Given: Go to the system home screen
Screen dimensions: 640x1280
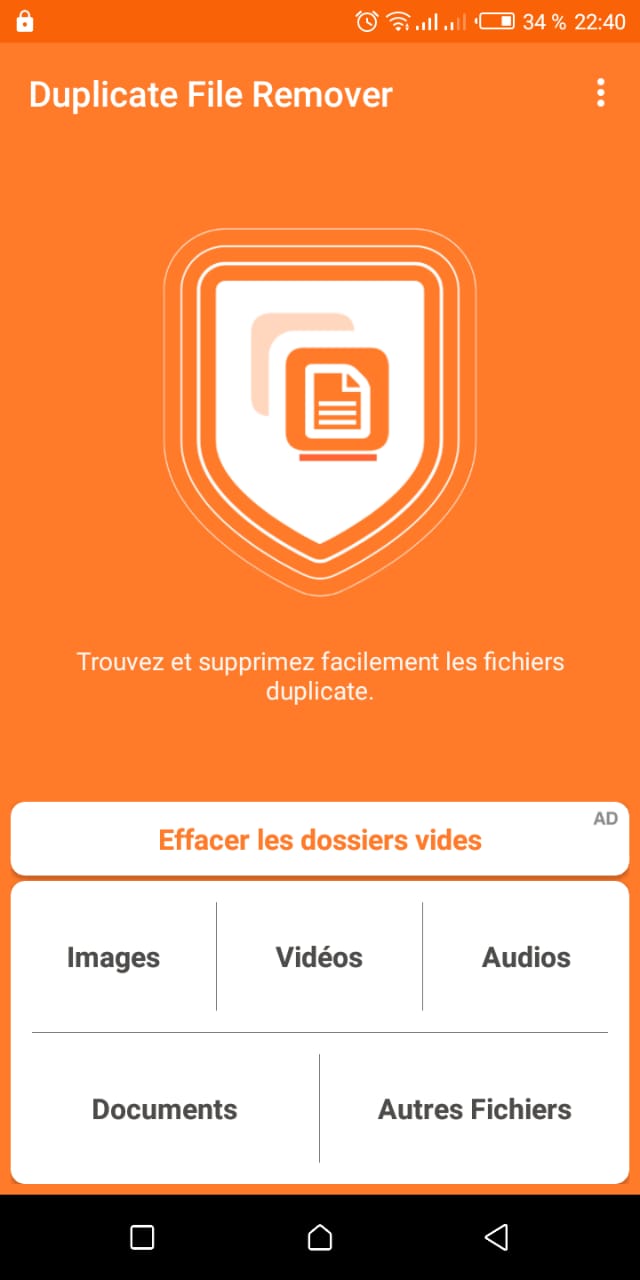Looking at the screenshot, I should 320,1237.
